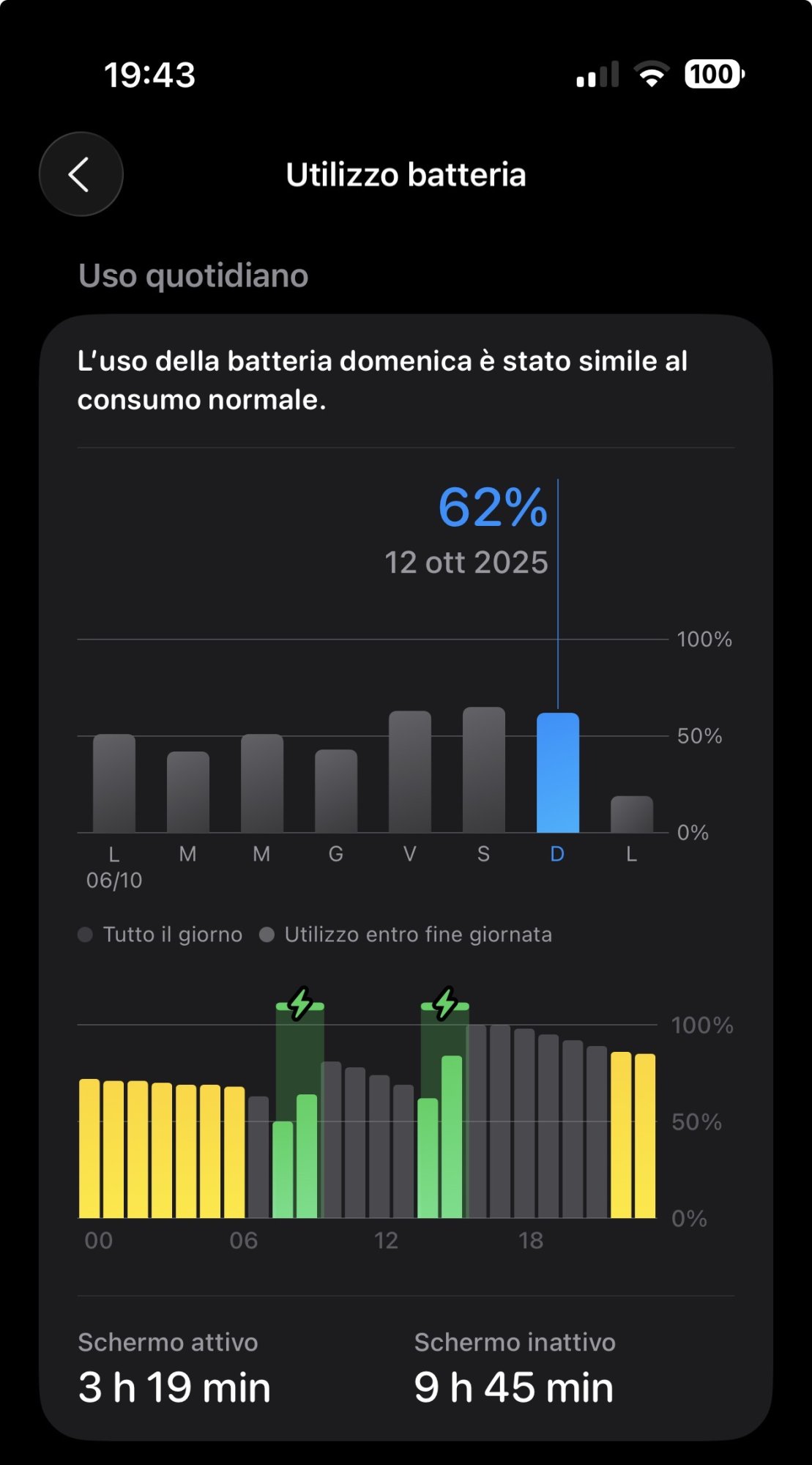Tap the hourly bar at 12
812x1465 pixels.
(379, 1146)
